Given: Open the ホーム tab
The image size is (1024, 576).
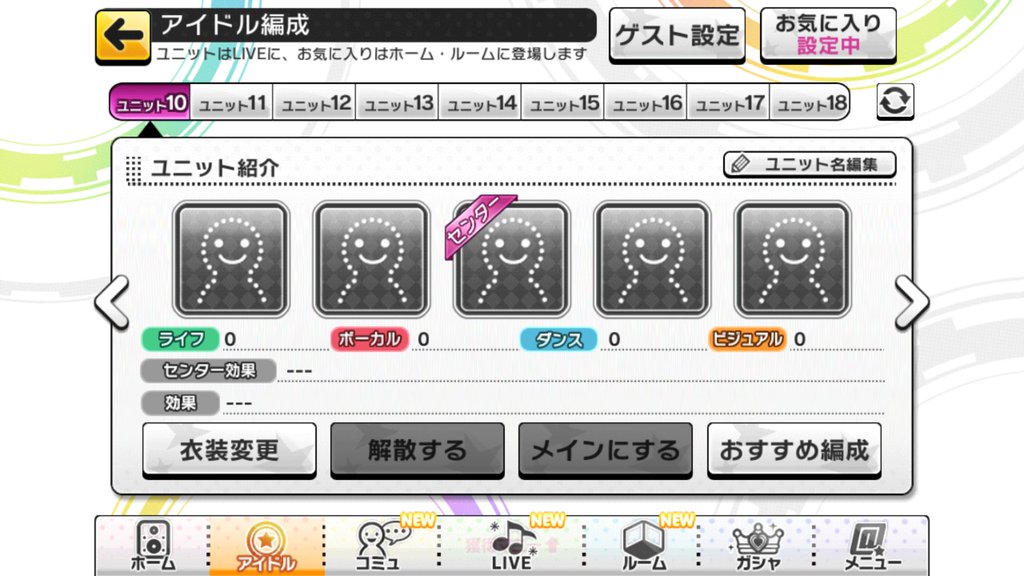Looking at the screenshot, I should (x=152, y=547).
